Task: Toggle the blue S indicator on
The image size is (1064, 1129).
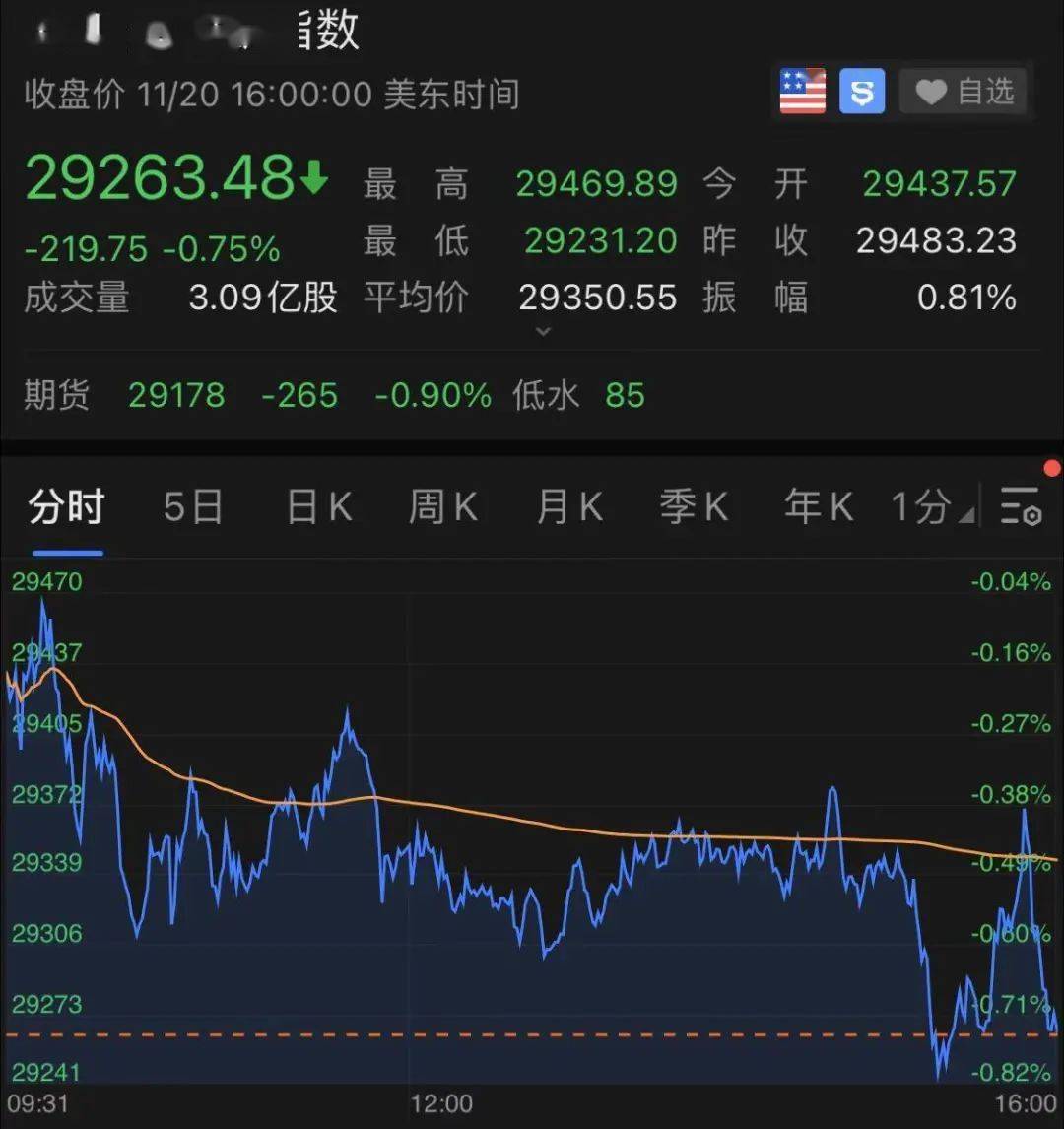Action: pos(861,92)
